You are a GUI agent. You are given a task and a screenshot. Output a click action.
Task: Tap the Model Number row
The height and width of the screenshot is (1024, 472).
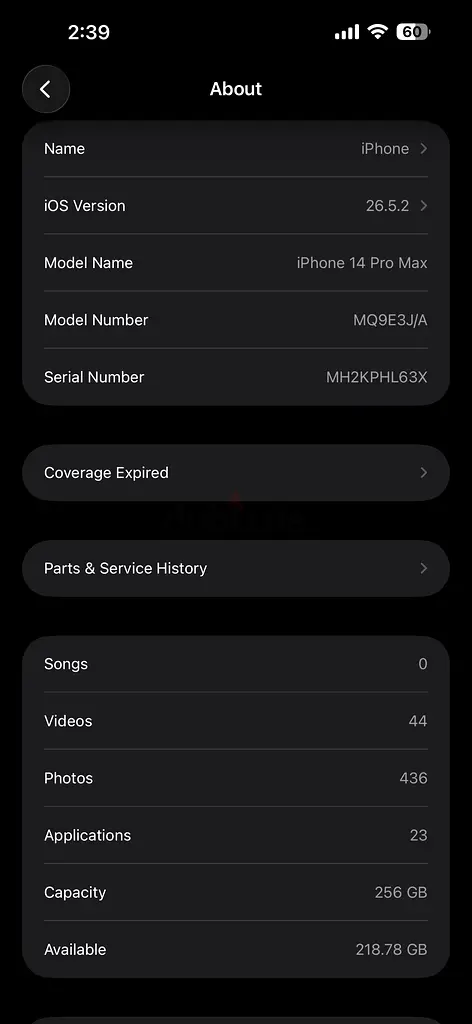[x=236, y=320]
